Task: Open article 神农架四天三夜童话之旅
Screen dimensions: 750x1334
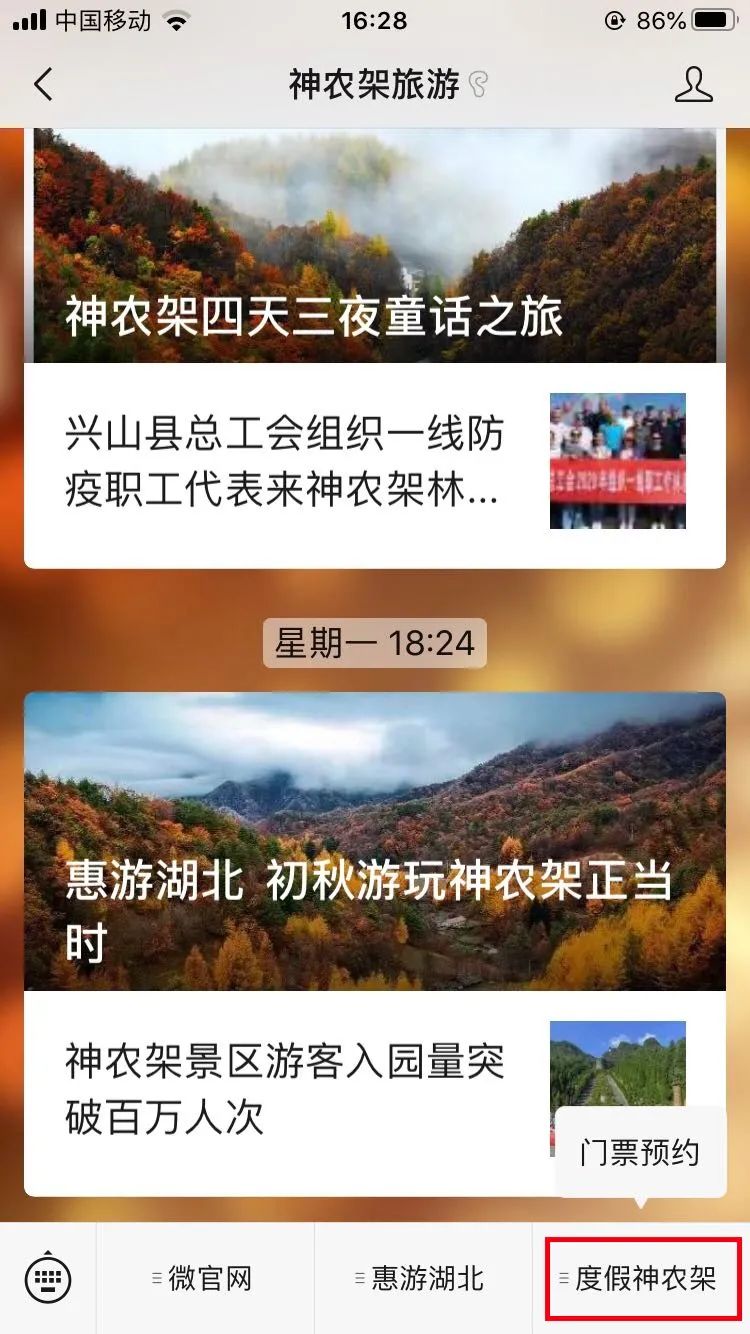Action: pos(374,245)
